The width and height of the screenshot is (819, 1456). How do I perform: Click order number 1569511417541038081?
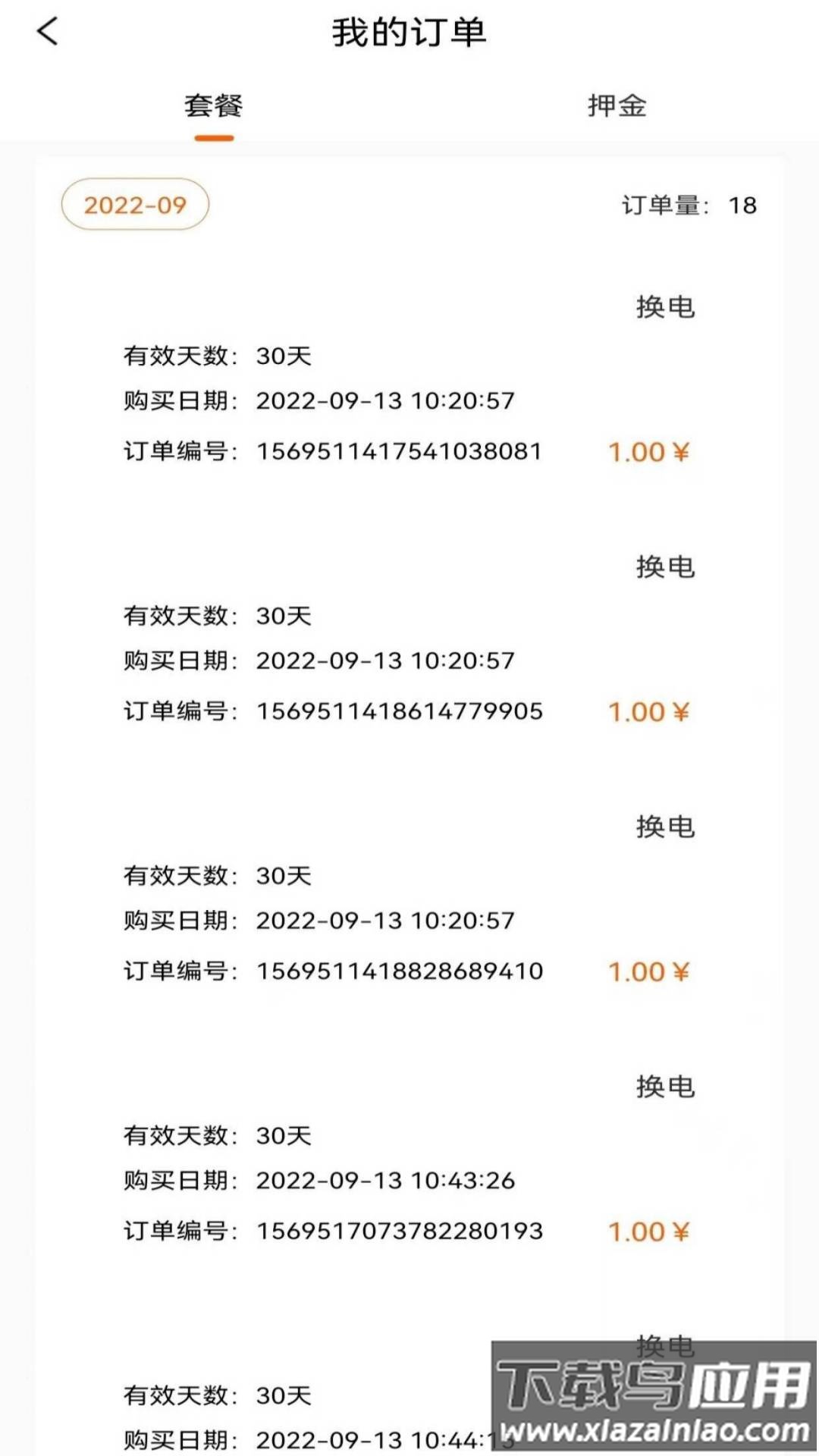397,451
